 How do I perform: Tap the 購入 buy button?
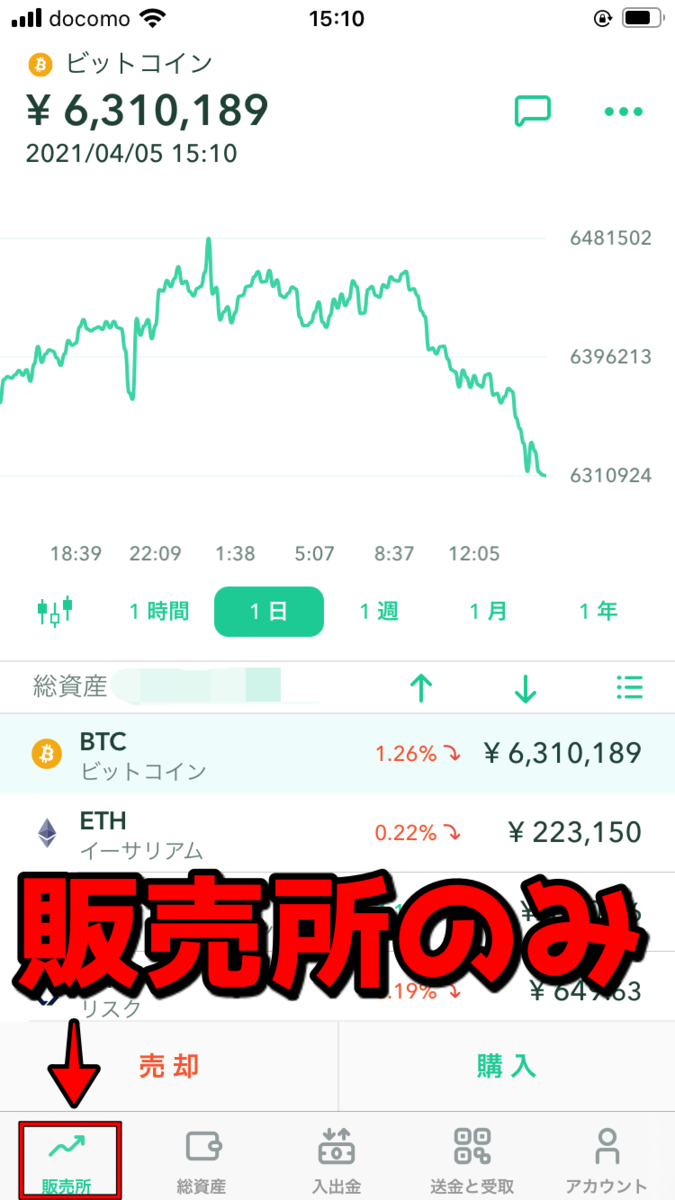[x=507, y=1066]
